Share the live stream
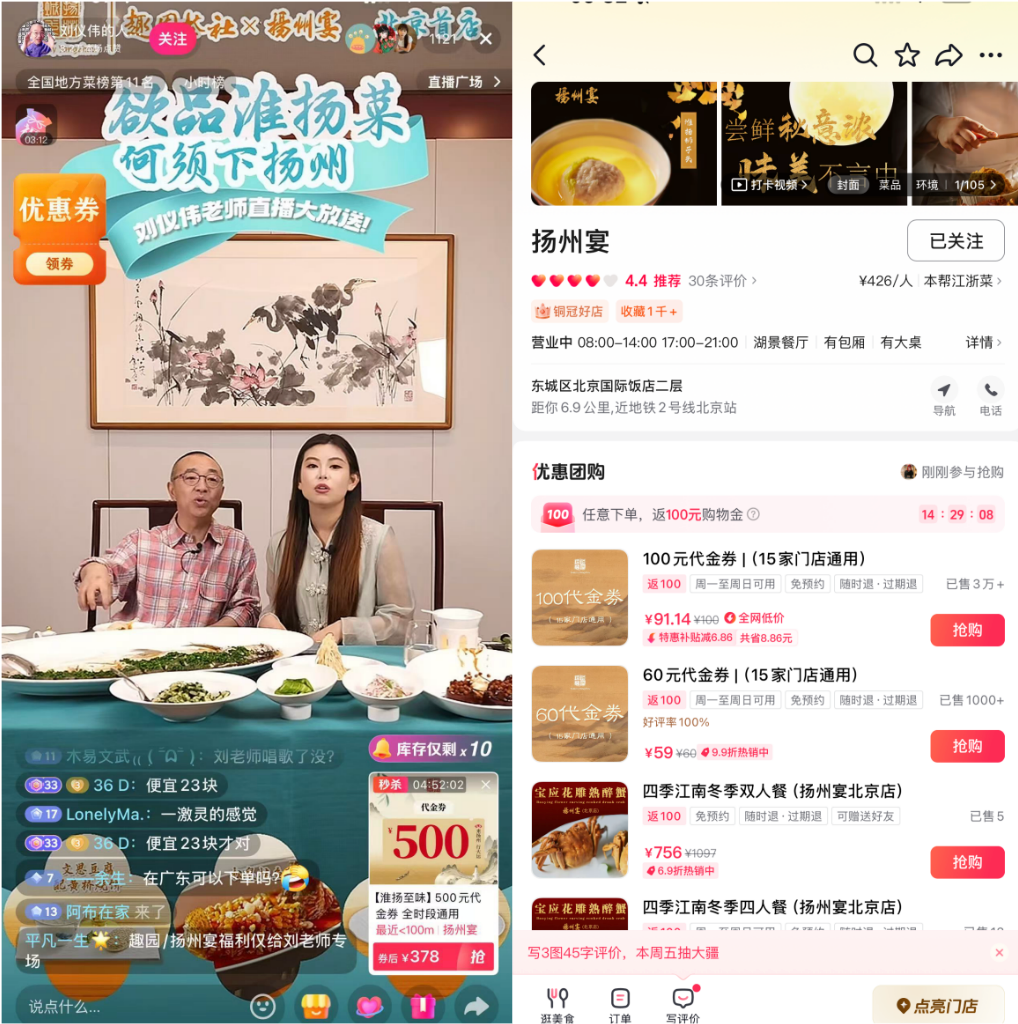Viewport: 1018px width, 1024px height. [x=478, y=1005]
